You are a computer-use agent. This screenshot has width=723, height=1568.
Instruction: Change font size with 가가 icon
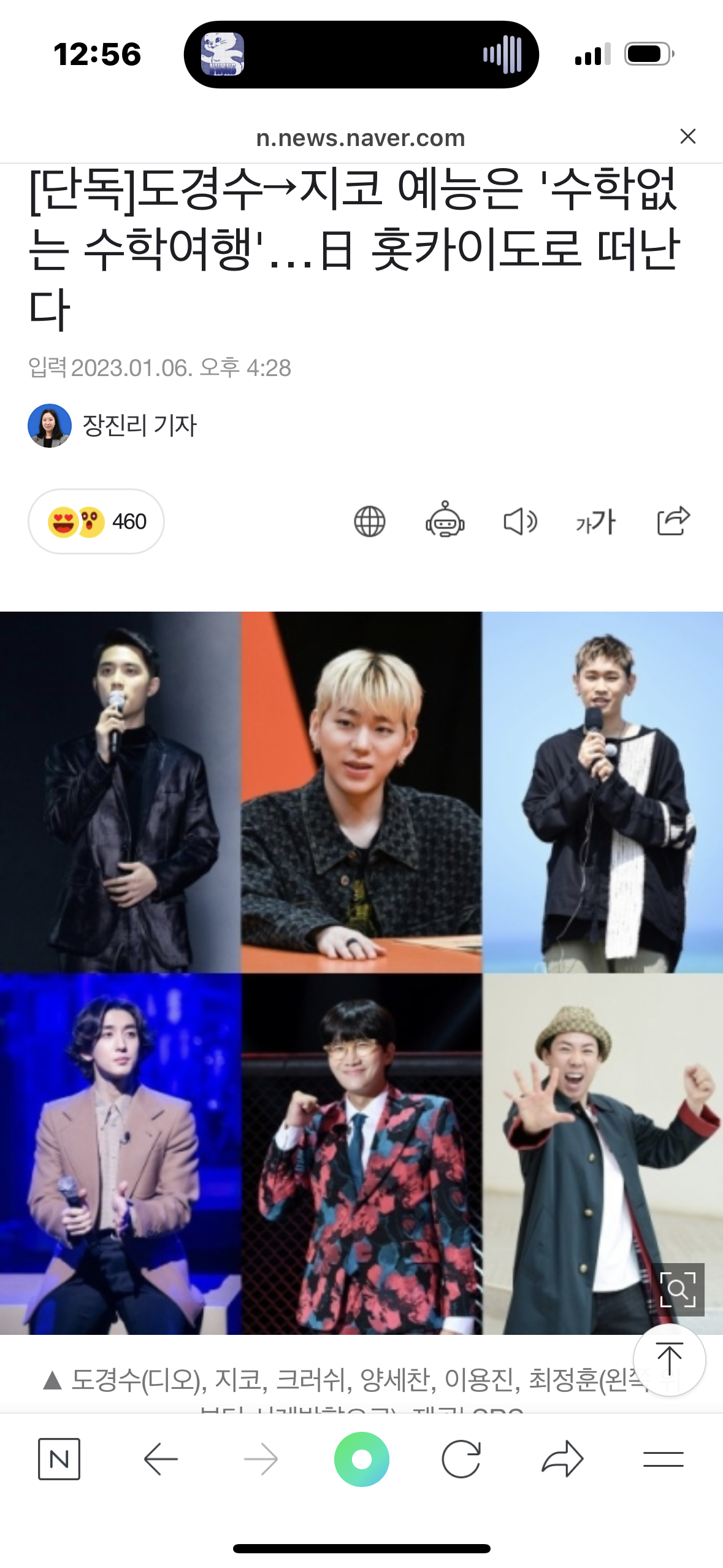(595, 521)
